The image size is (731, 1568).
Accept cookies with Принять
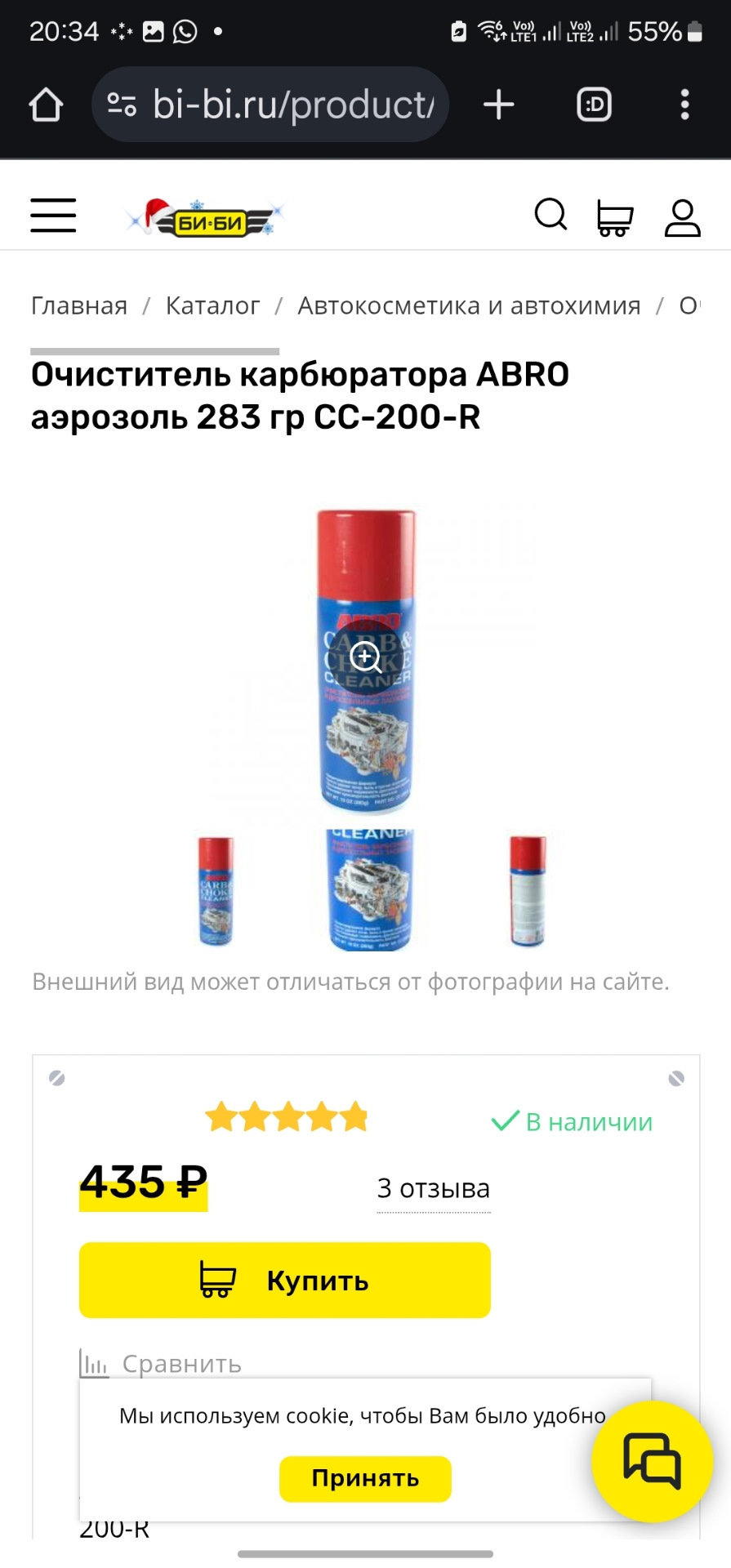(365, 1478)
